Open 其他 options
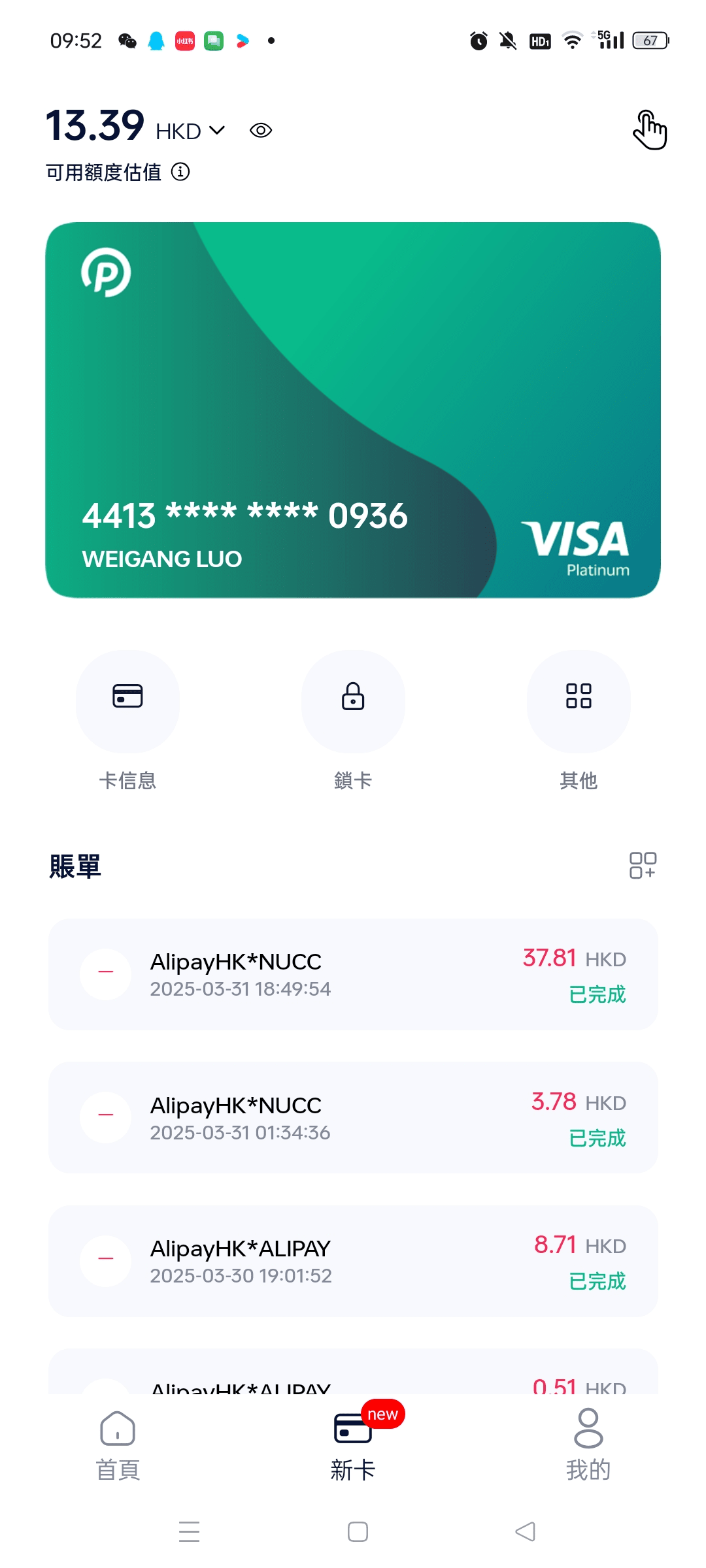 [x=579, y=701]
